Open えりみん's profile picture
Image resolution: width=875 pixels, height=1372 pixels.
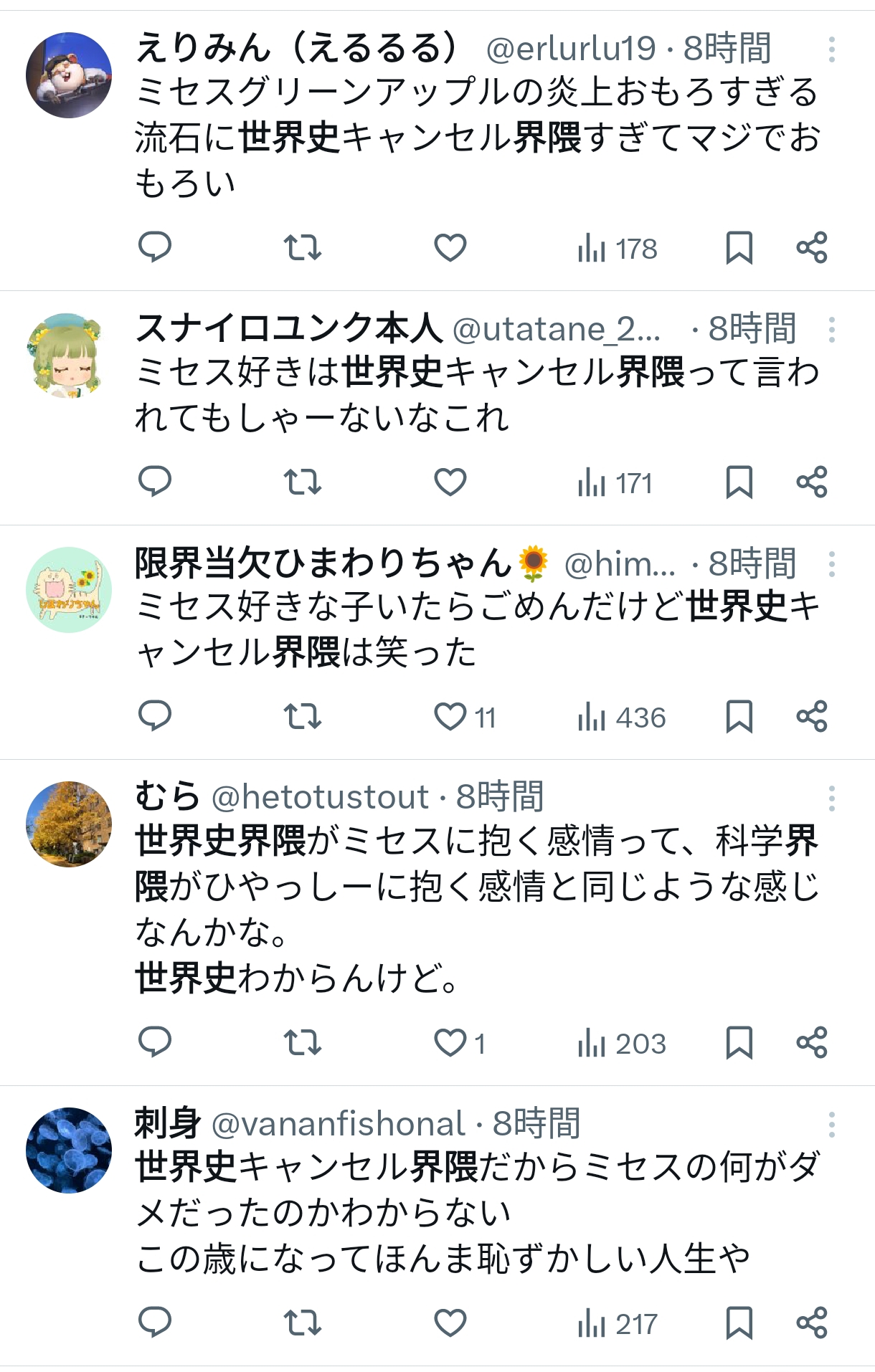tap(69, 75)
